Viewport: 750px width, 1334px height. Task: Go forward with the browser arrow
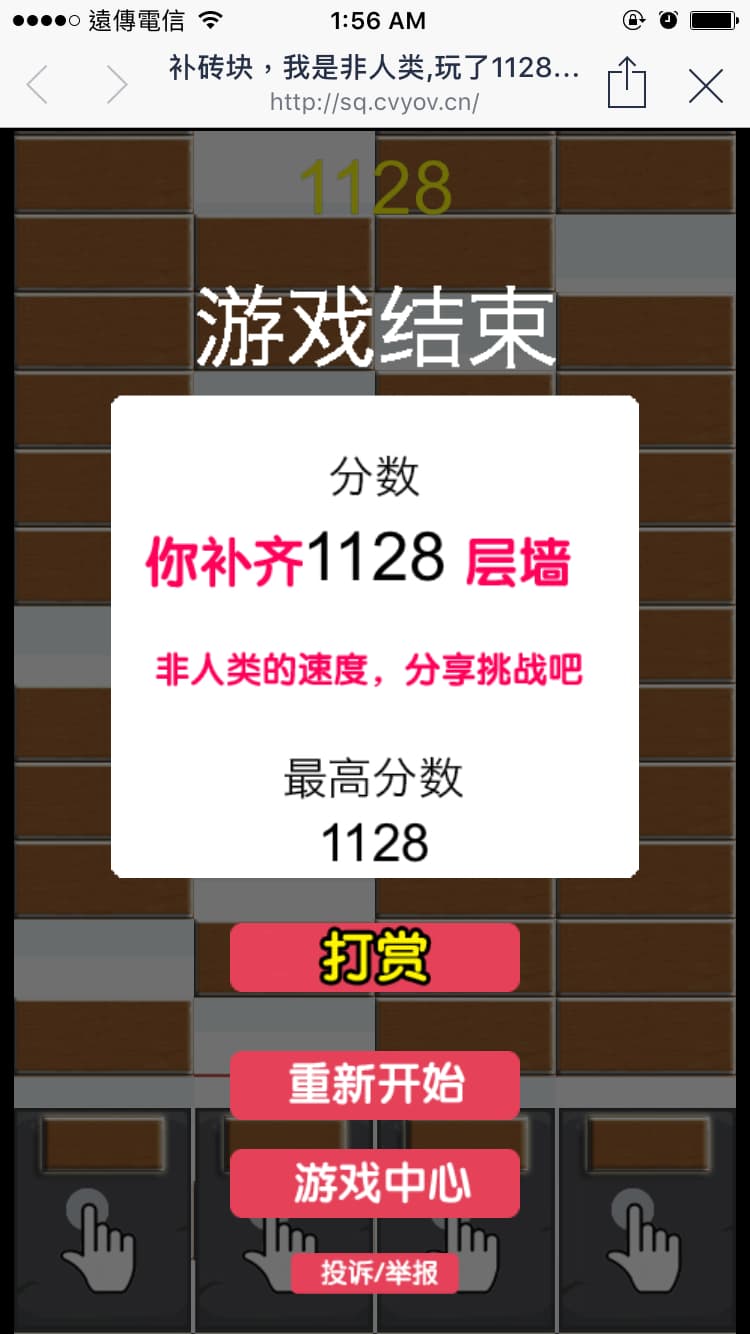point(117,85)
